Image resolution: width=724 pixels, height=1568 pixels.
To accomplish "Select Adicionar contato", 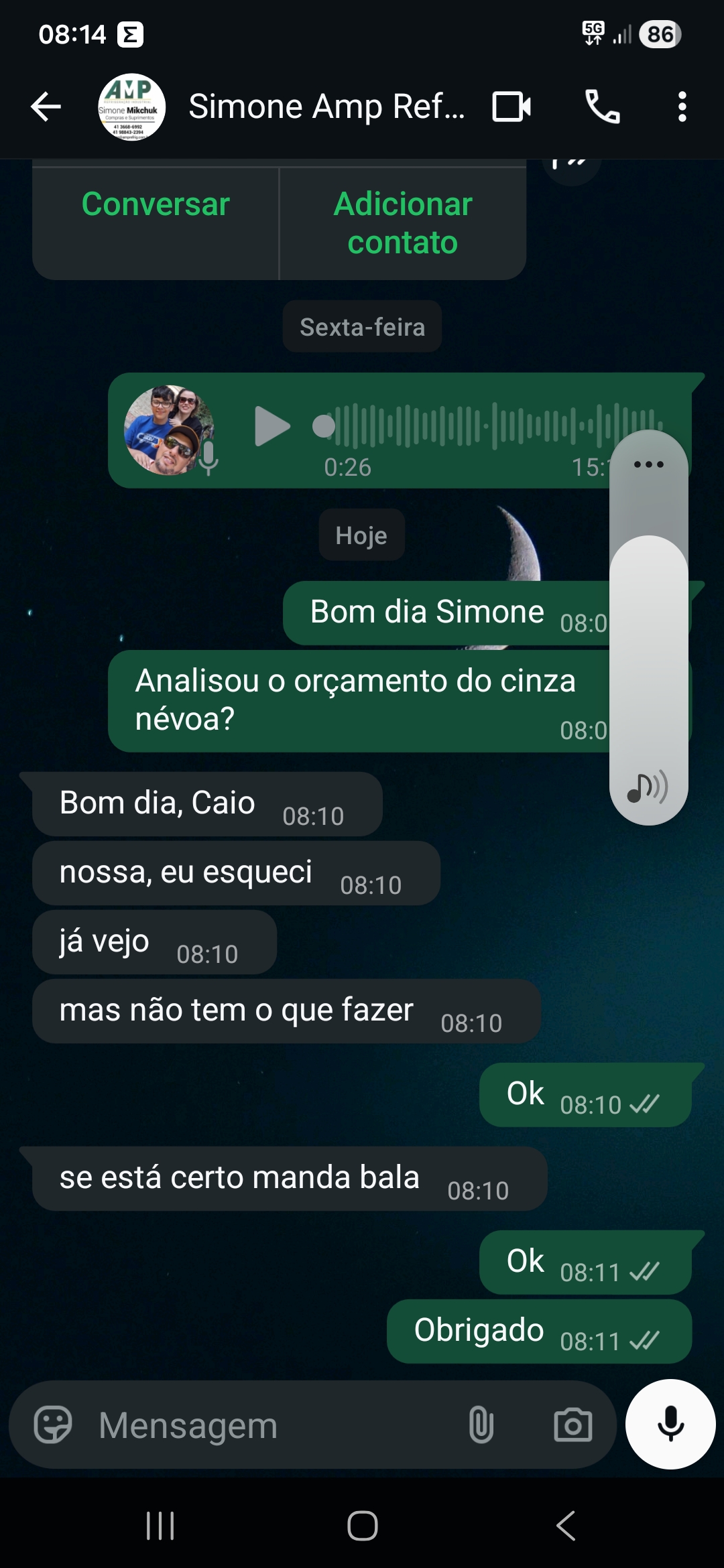I will [402, 223].
